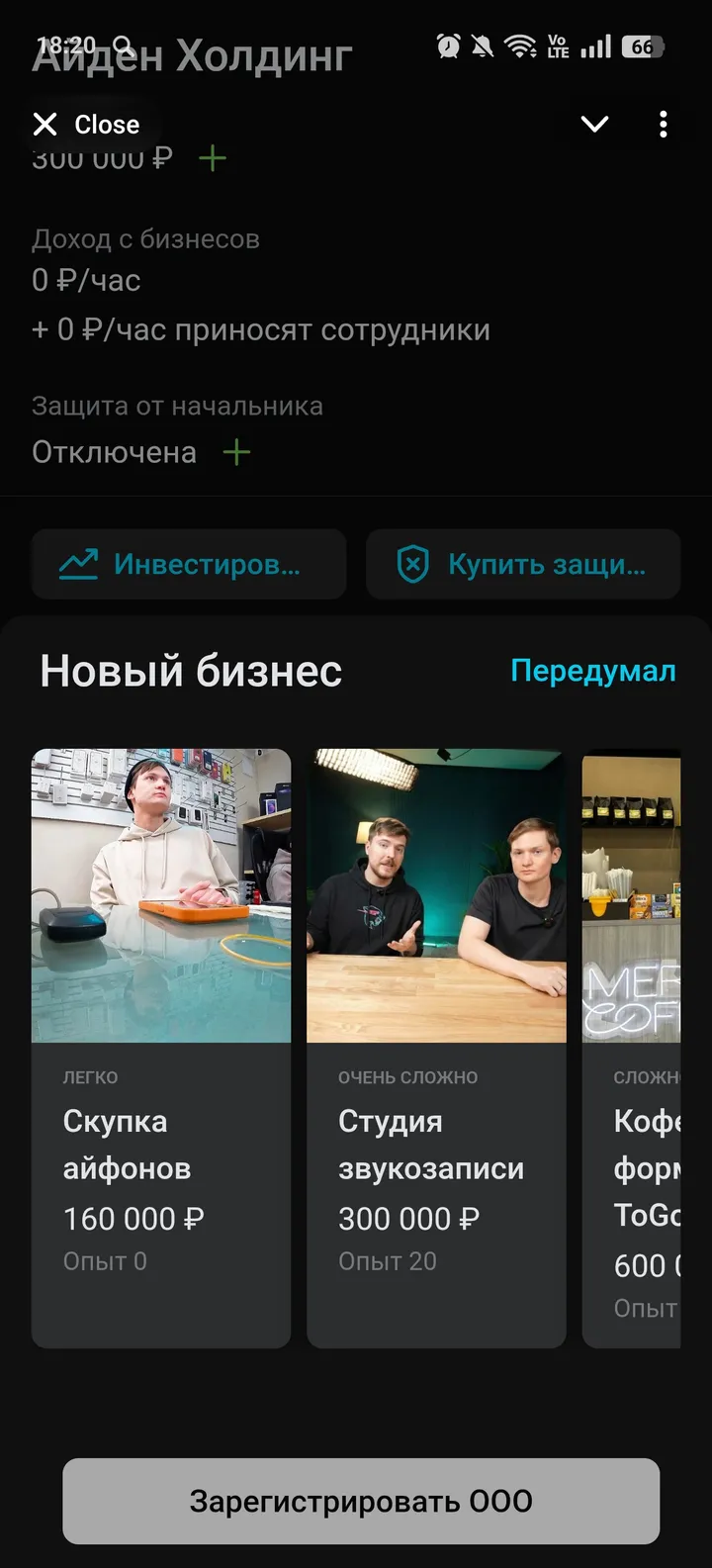Screen dimensions: 712x1568
Task: Tap the green plus next to 300 000 ₽
Action: coord(211,158)
